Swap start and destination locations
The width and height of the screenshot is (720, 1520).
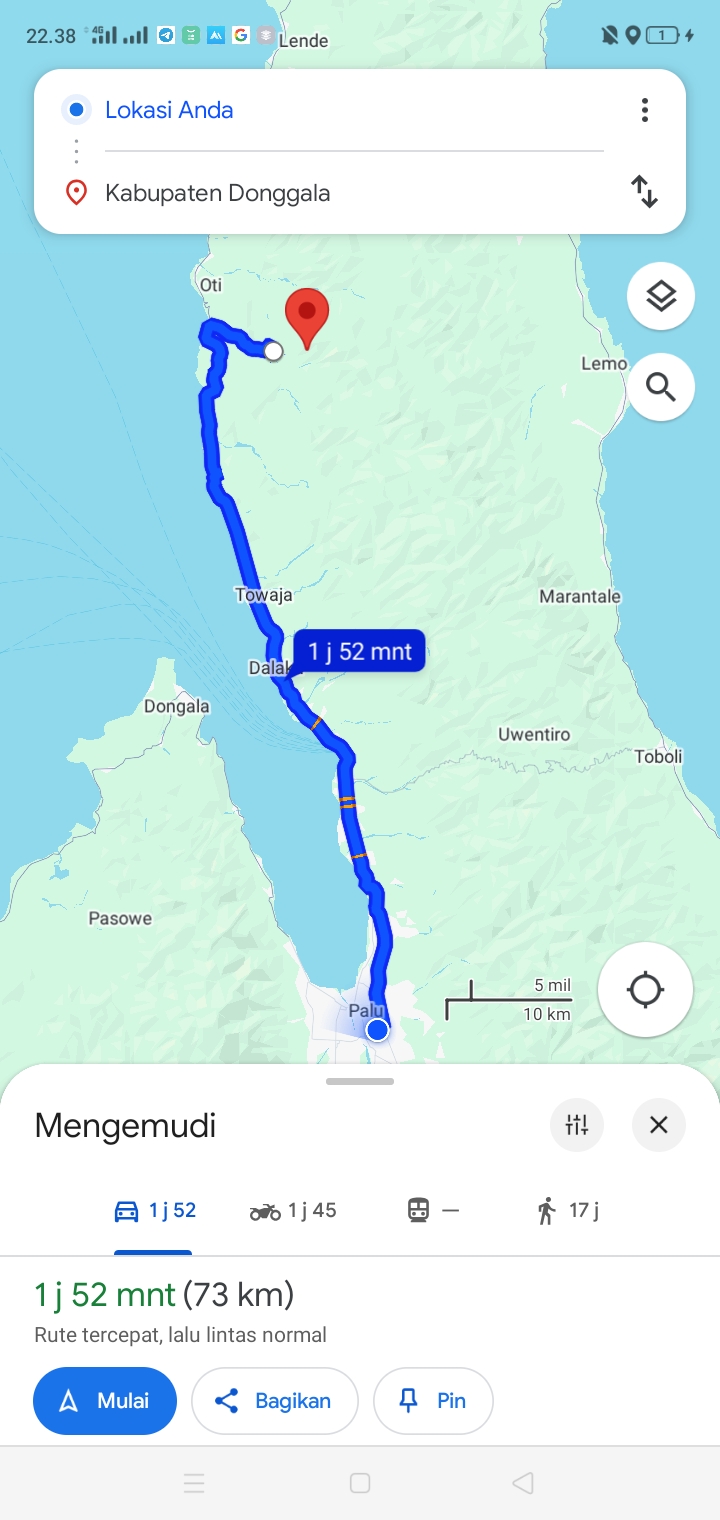click(645, 191)
